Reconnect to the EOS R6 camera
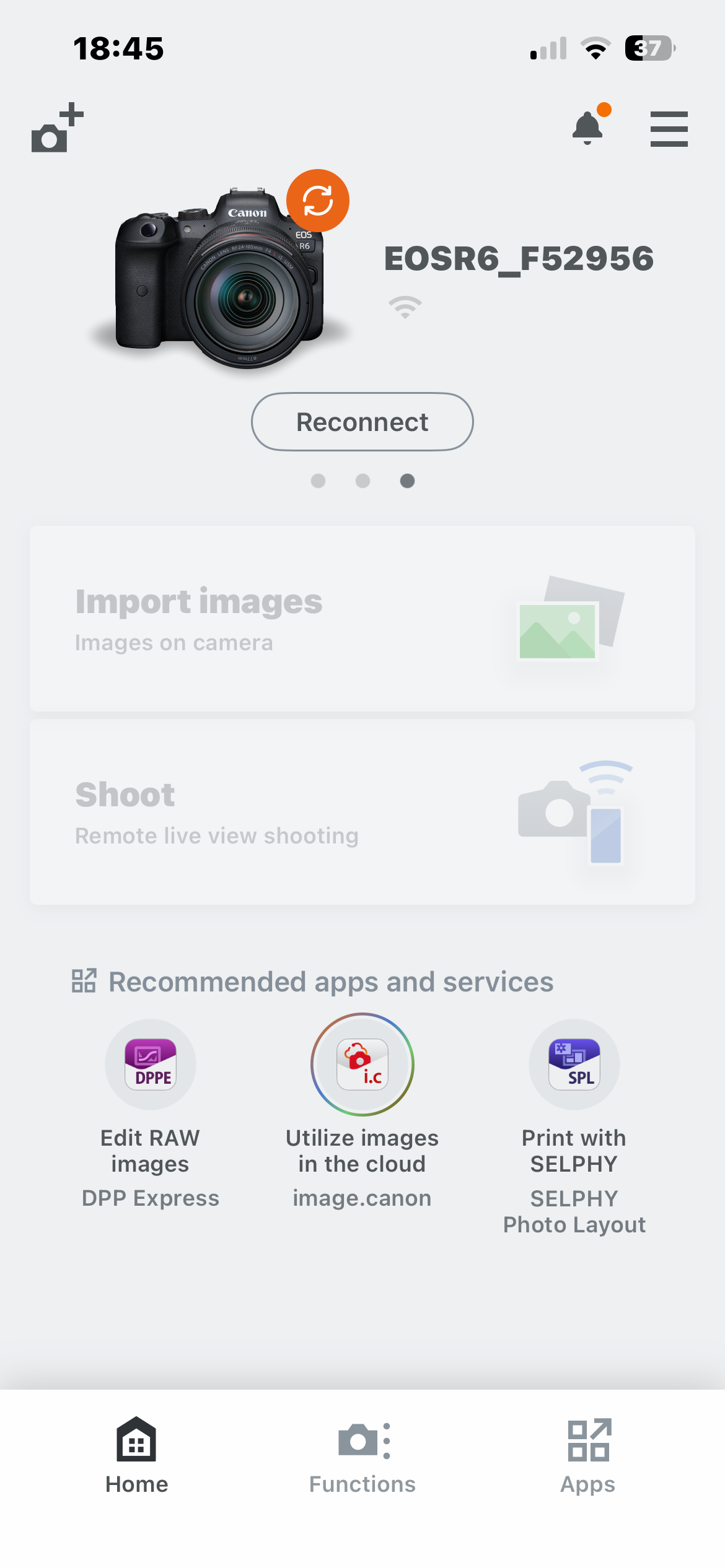Screen dimensions: 725x1568 coord(362,422)
